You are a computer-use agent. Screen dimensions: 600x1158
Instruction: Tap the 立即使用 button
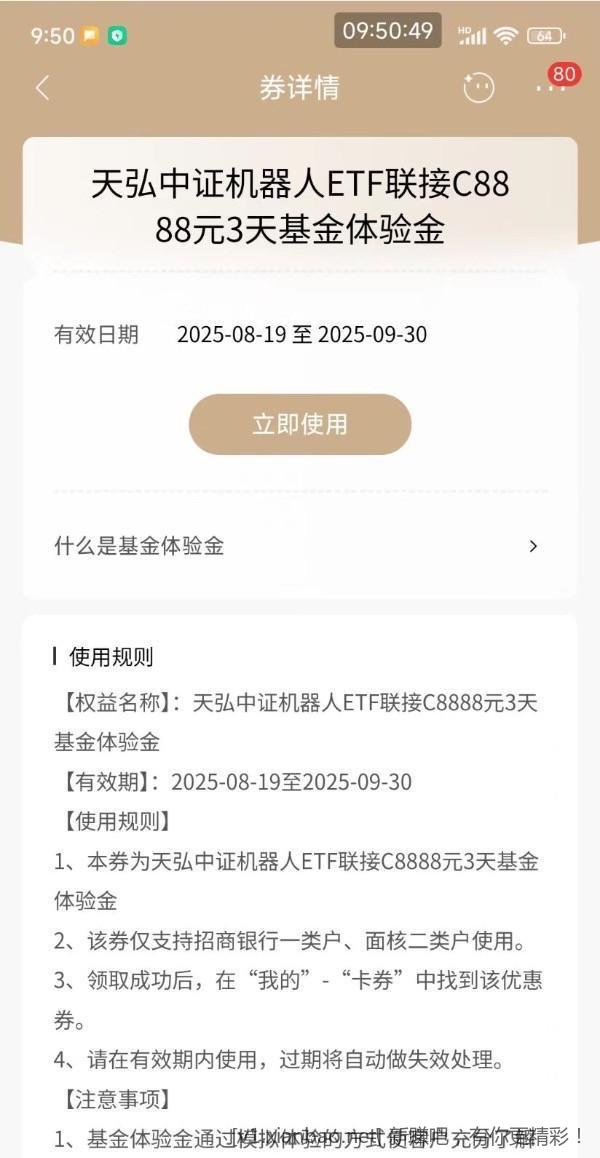point(300,424)
